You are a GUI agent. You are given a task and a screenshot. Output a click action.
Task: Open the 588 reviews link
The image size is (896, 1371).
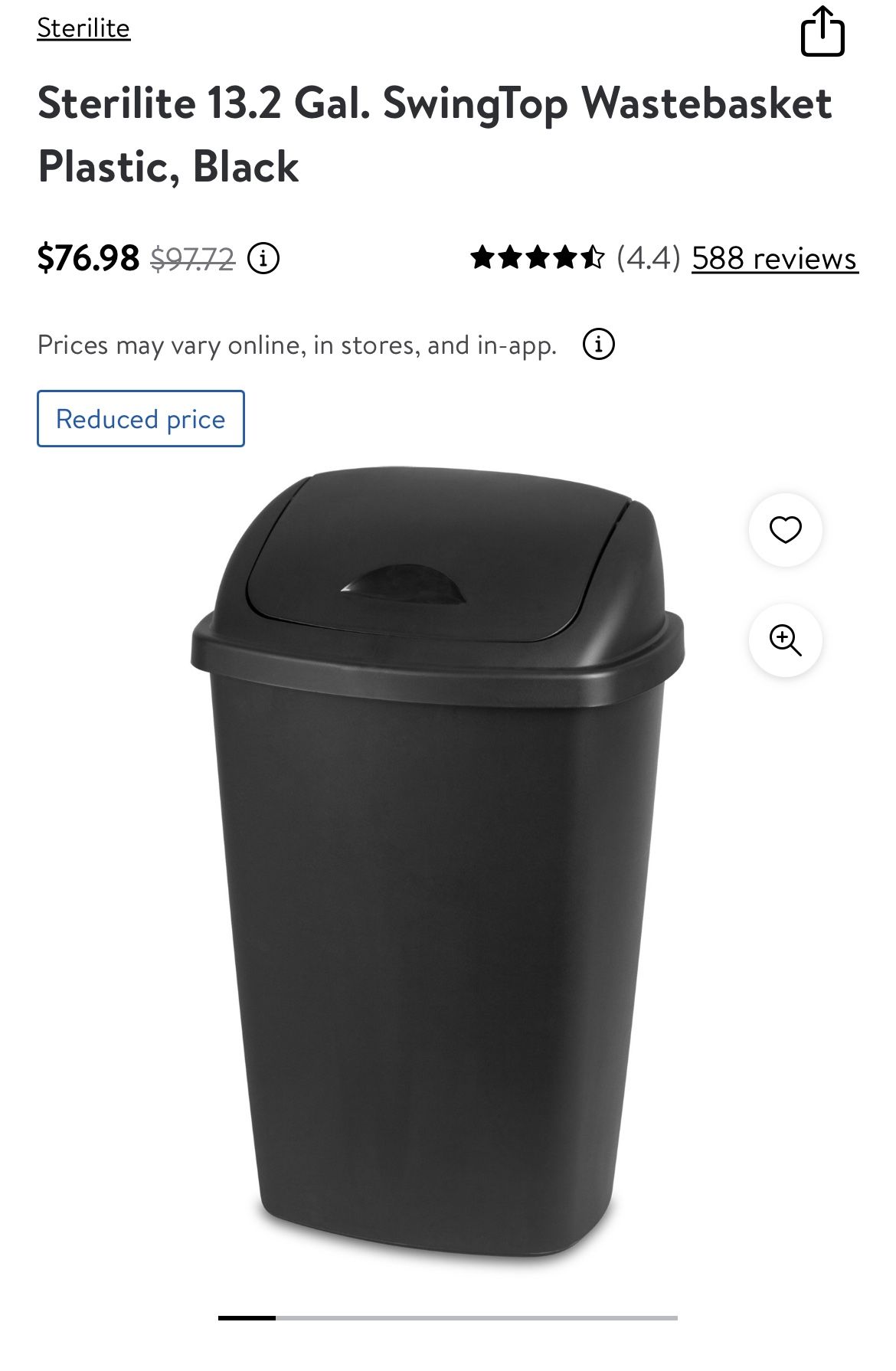click(x=774, y=258)
